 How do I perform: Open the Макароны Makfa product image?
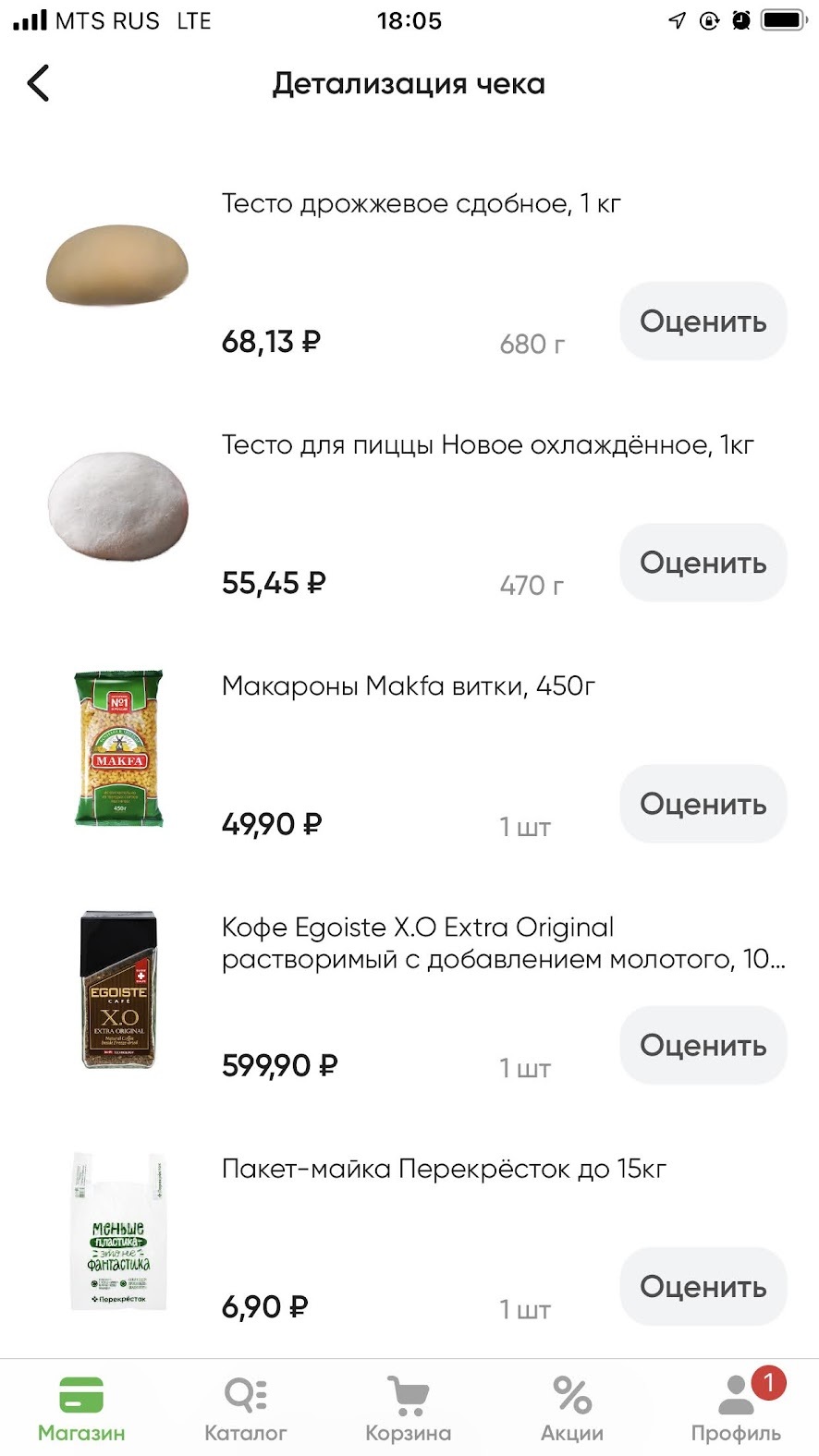[118, 748]
